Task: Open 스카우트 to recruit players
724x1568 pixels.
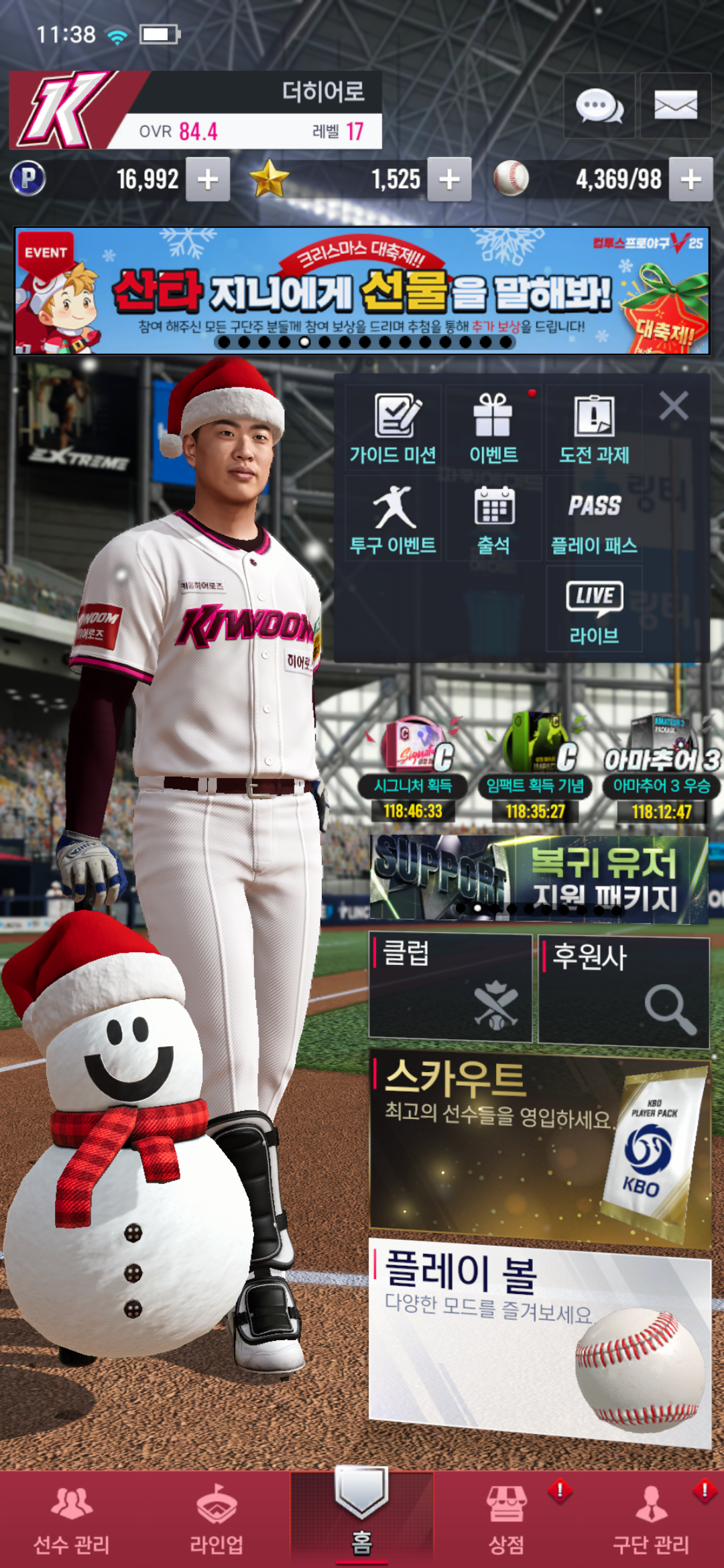Action: click(x=540, y=1147)
